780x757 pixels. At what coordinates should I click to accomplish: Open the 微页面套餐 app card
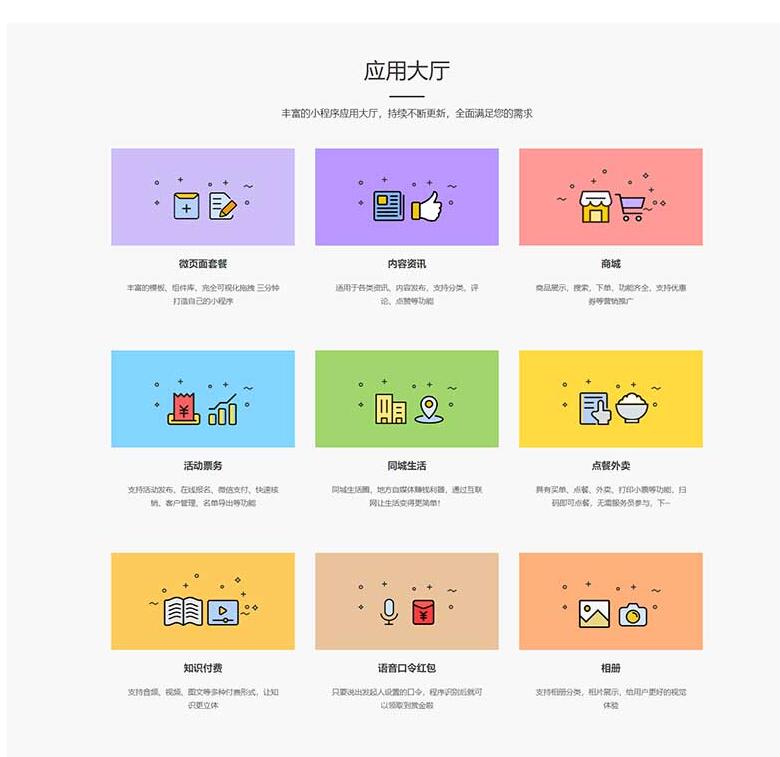point(203,197)
